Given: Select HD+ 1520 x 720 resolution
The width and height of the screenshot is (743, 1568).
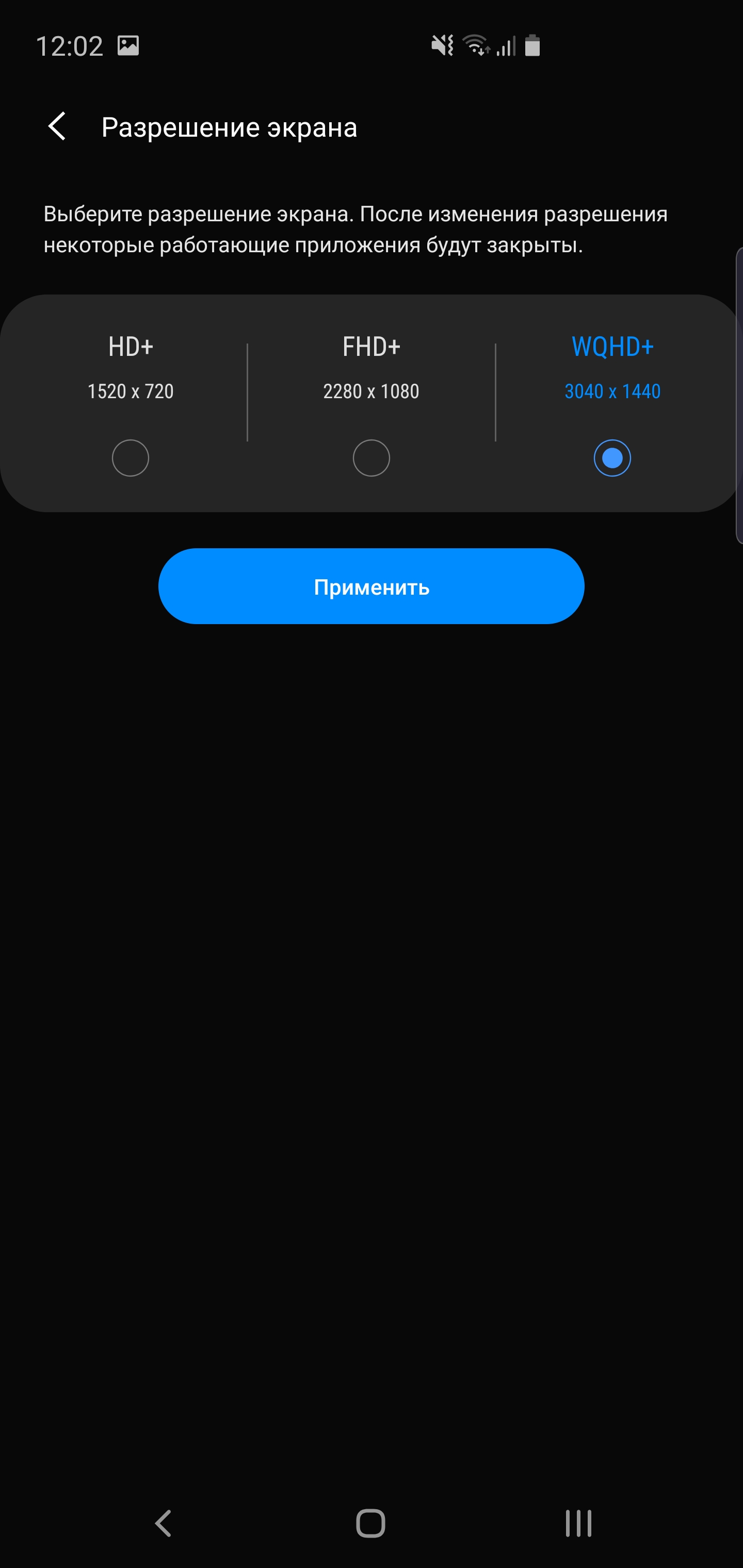Looking at the screenshot, I should pyautogui.click(x=131, y=458).
